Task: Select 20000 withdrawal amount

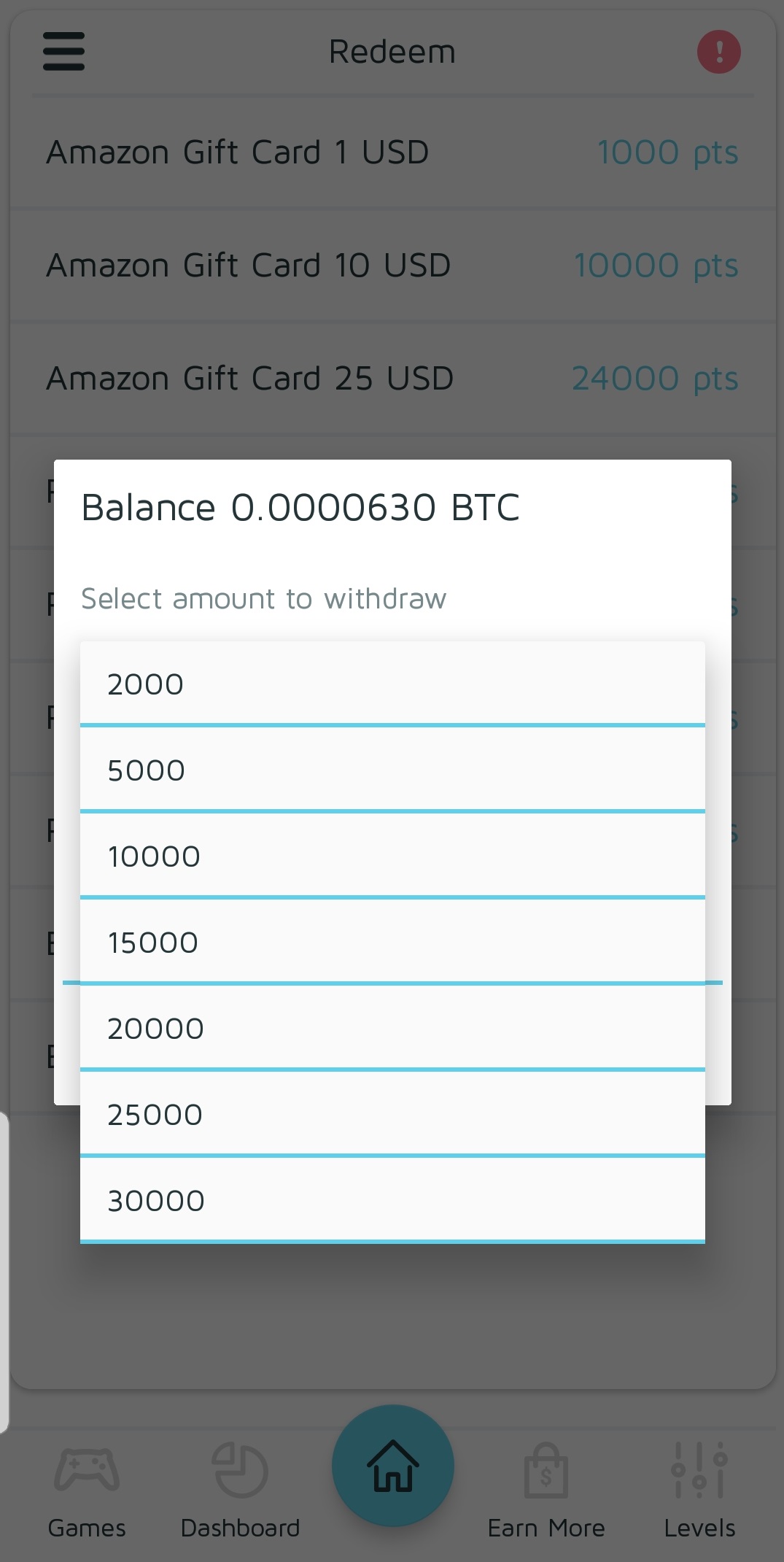Action: [392, 1026]
